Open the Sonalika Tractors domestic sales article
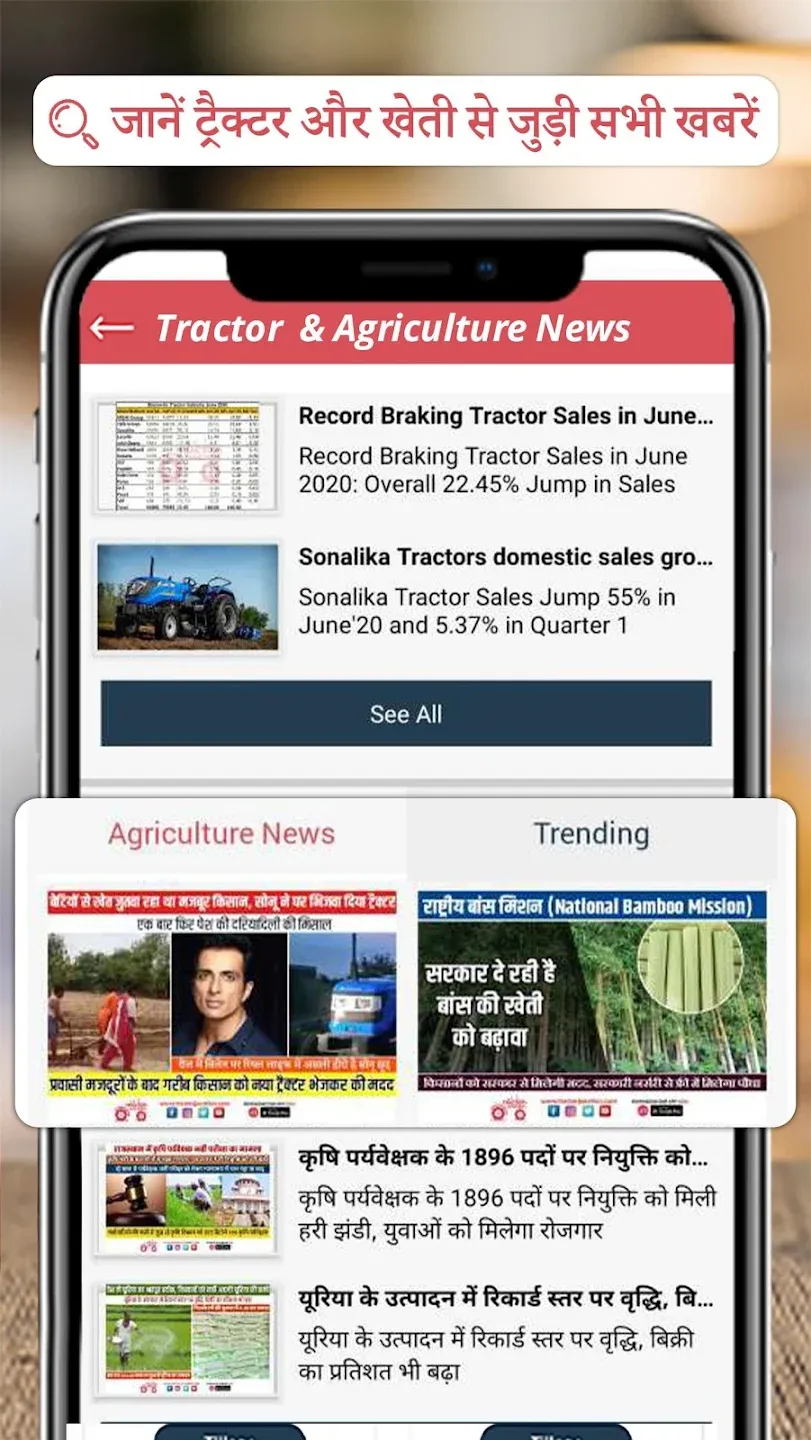 [x=505, y=557]
